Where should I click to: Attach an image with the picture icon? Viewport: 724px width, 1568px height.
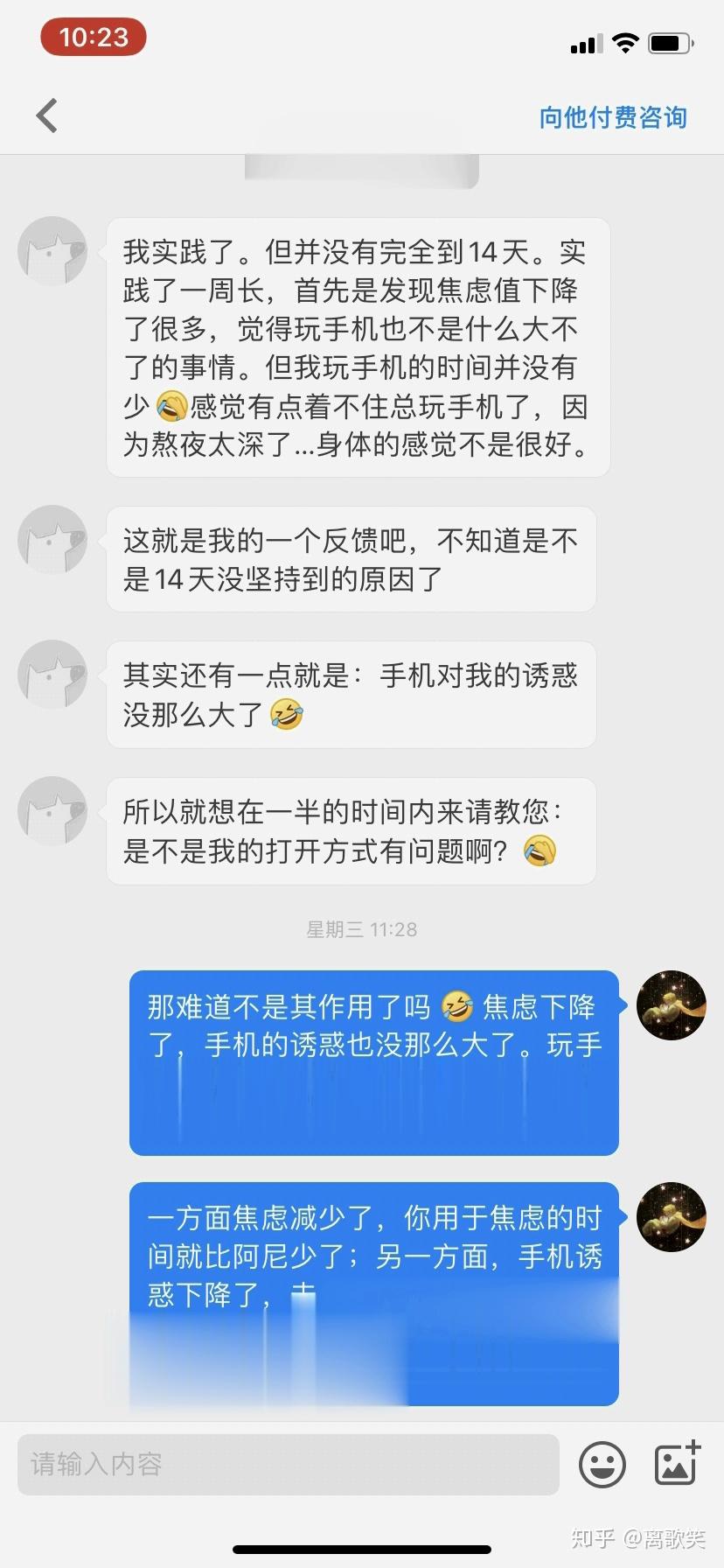point(677,1463)
